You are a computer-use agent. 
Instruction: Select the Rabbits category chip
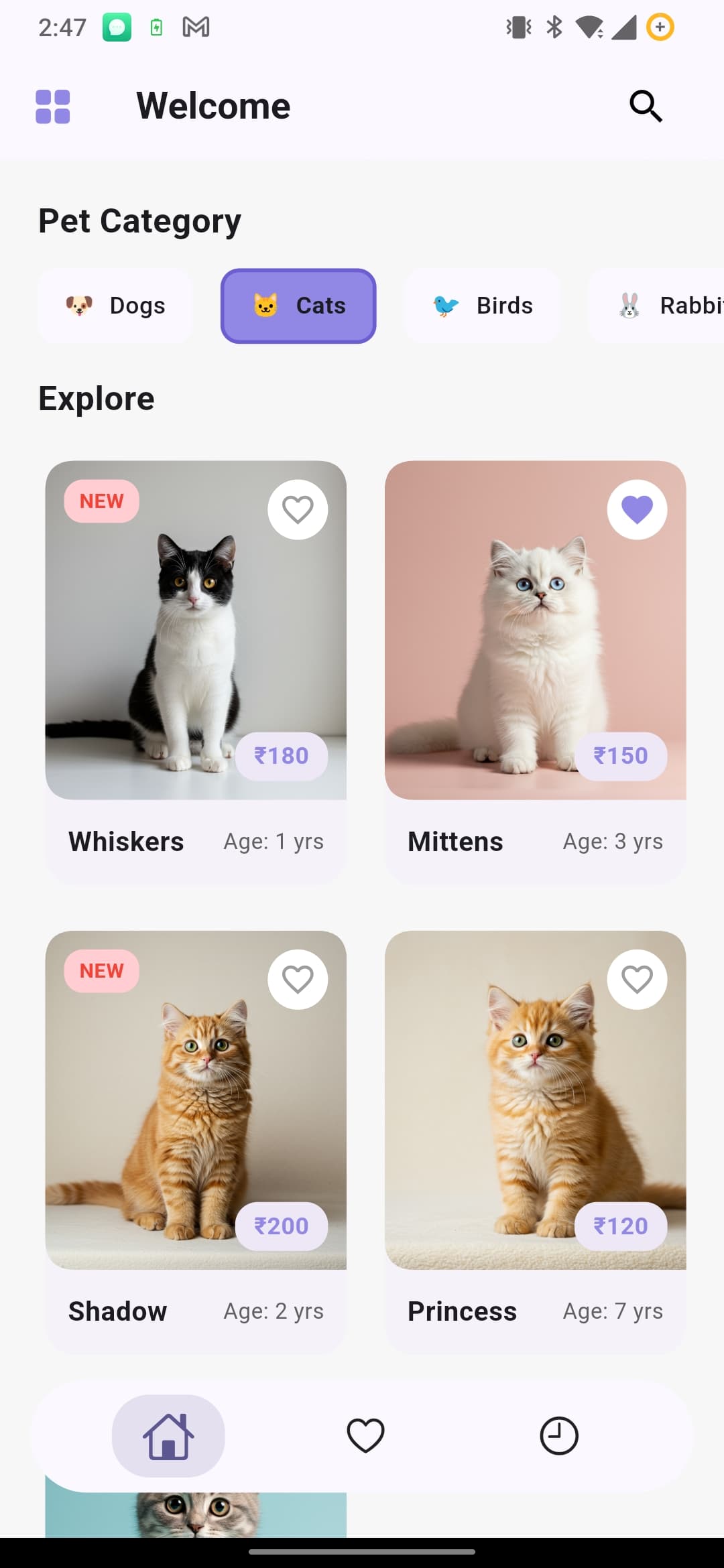[656, 306]
